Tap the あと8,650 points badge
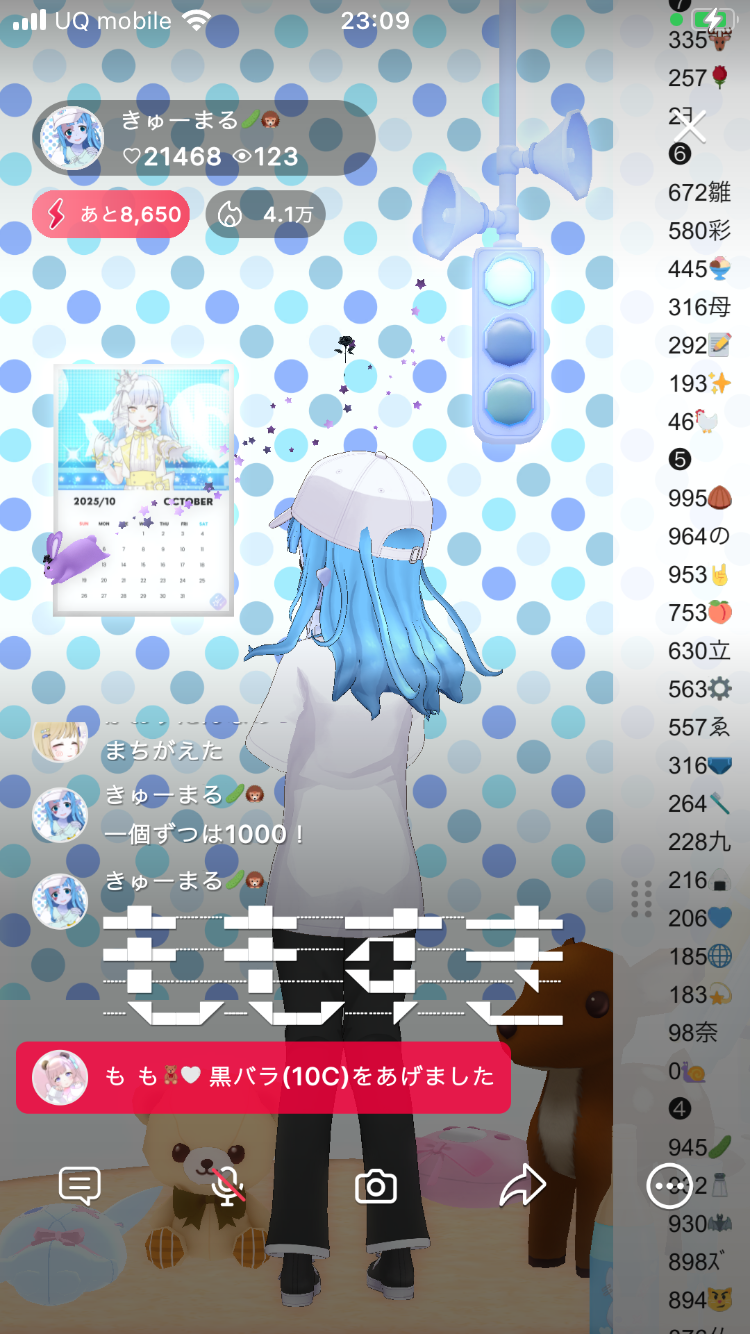The width and height of the screenshot is (750, 1334). [x=111, y=214]
